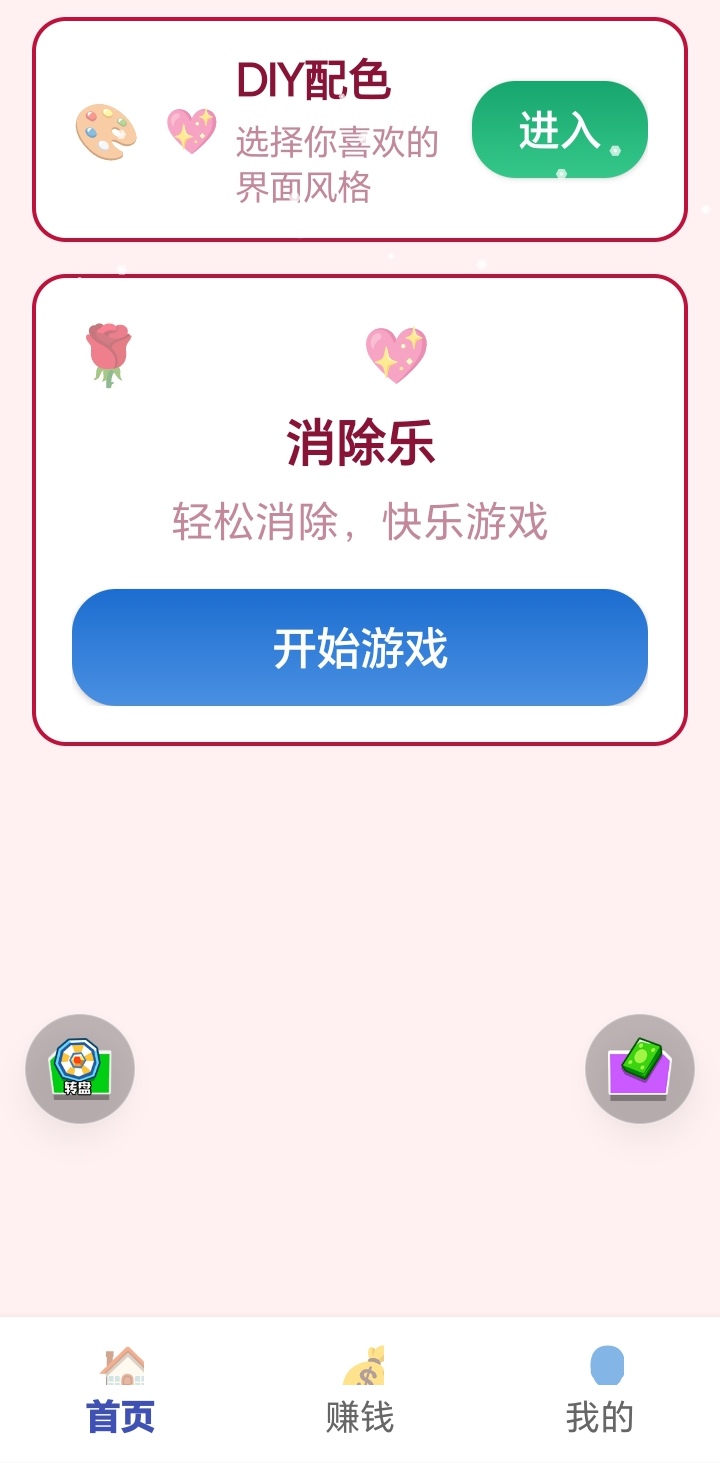Go to the 赚钱 tab

click(x=360, y=1392)
